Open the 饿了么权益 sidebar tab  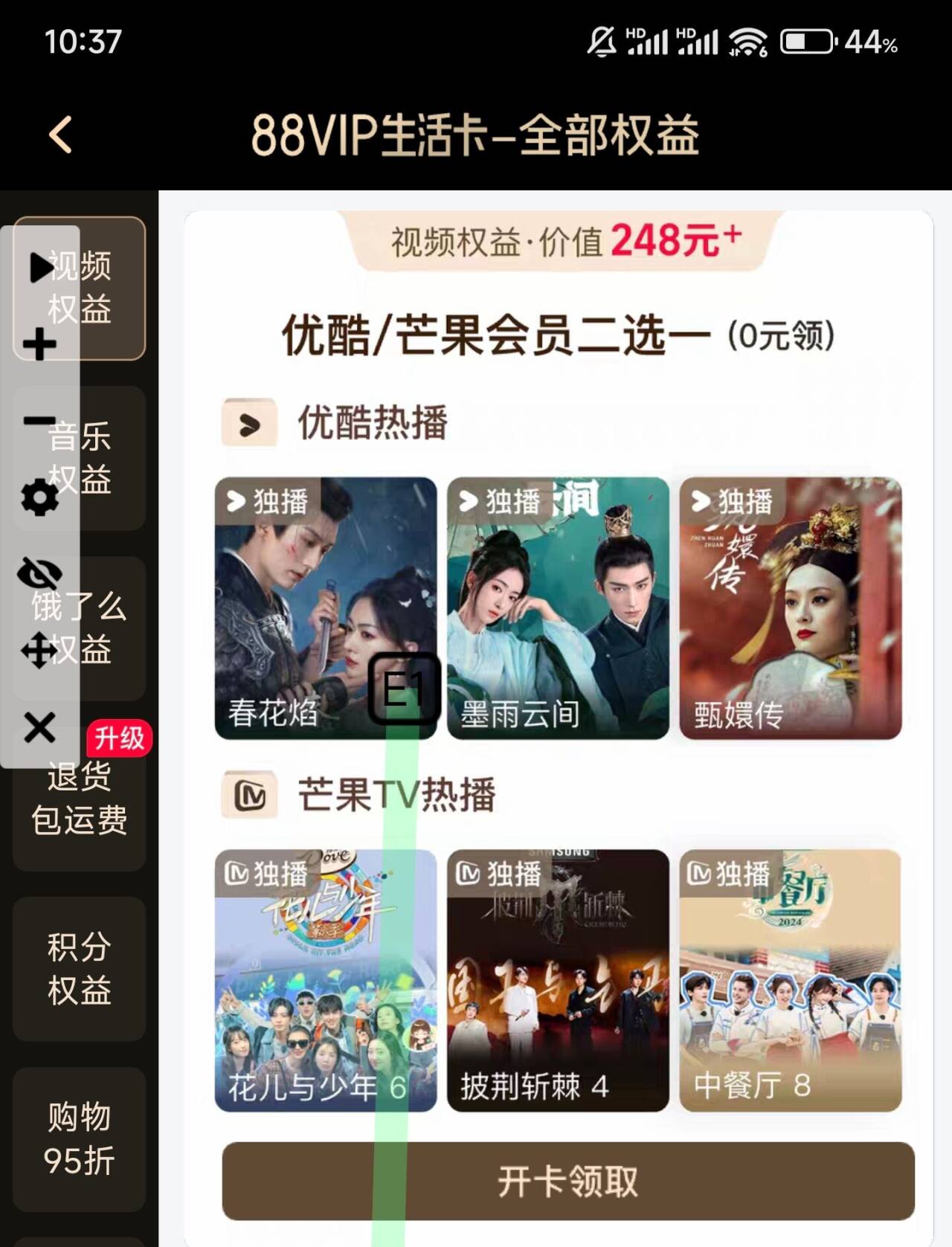(x=79, y=628)
